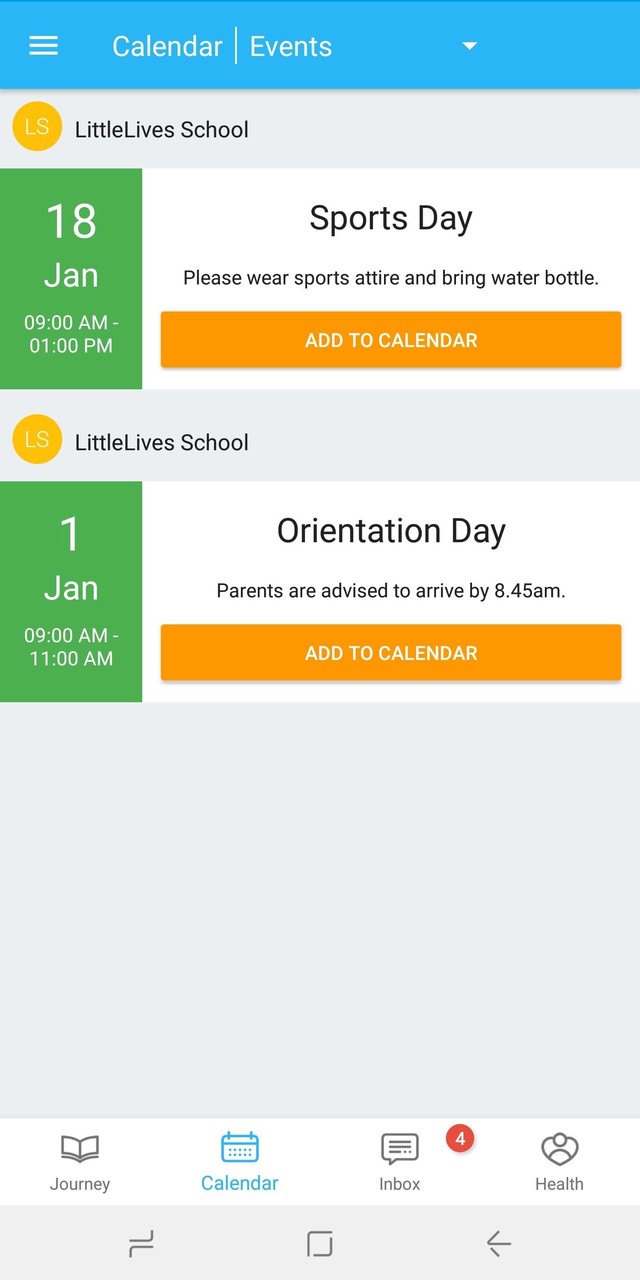Image resolution: width=640 pixels, height=1280 pixels.
Task: Add Sports Day to calendar
Action: pos(391,340)
